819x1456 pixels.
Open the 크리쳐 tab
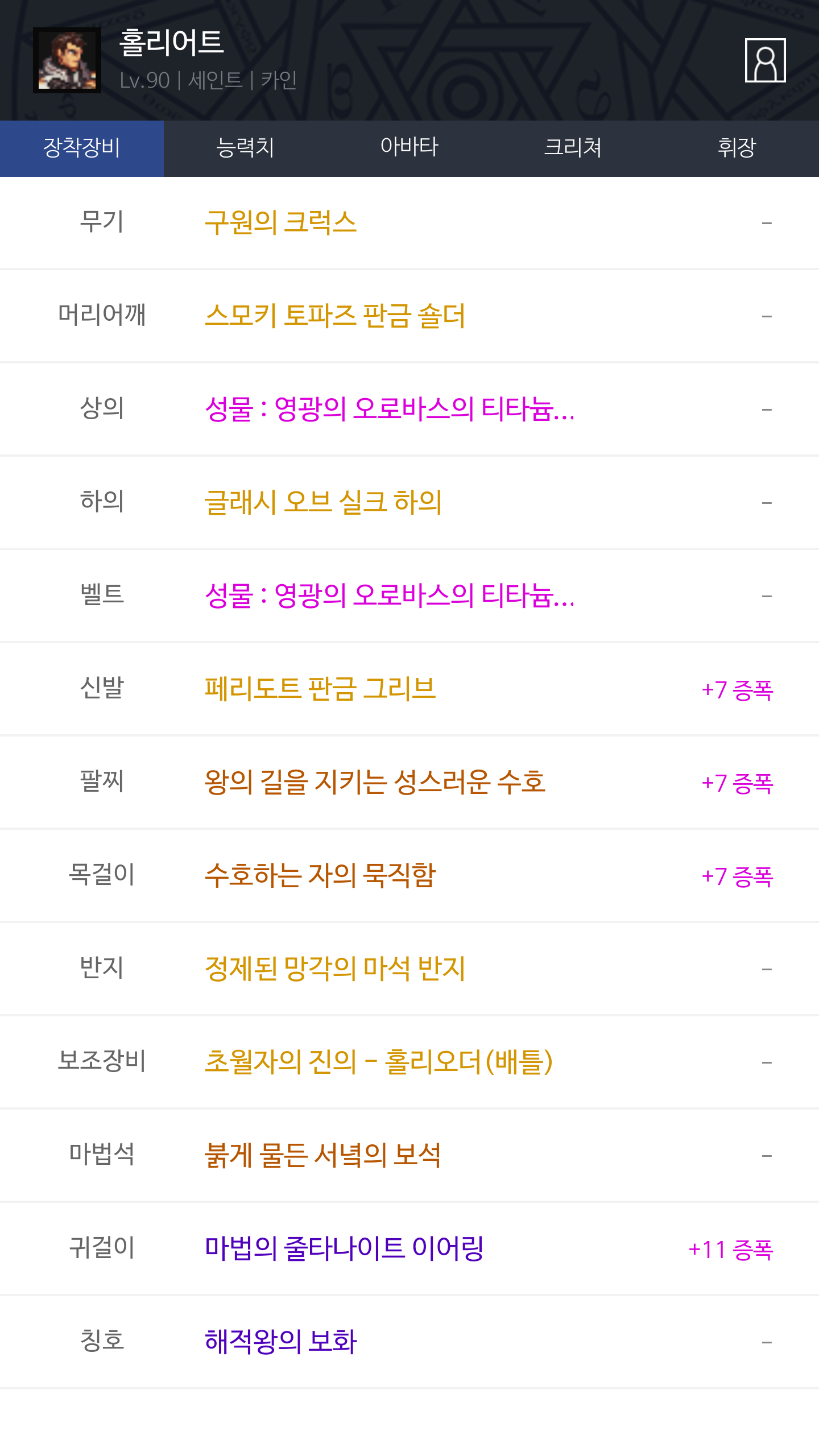click(x=573, y=148)
